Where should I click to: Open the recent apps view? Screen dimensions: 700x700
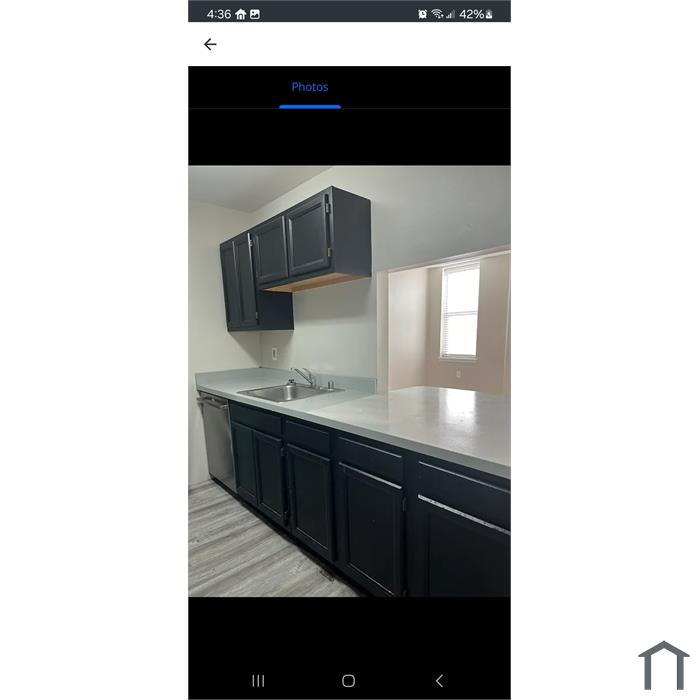pyautogui.click(x=258, y=681)
